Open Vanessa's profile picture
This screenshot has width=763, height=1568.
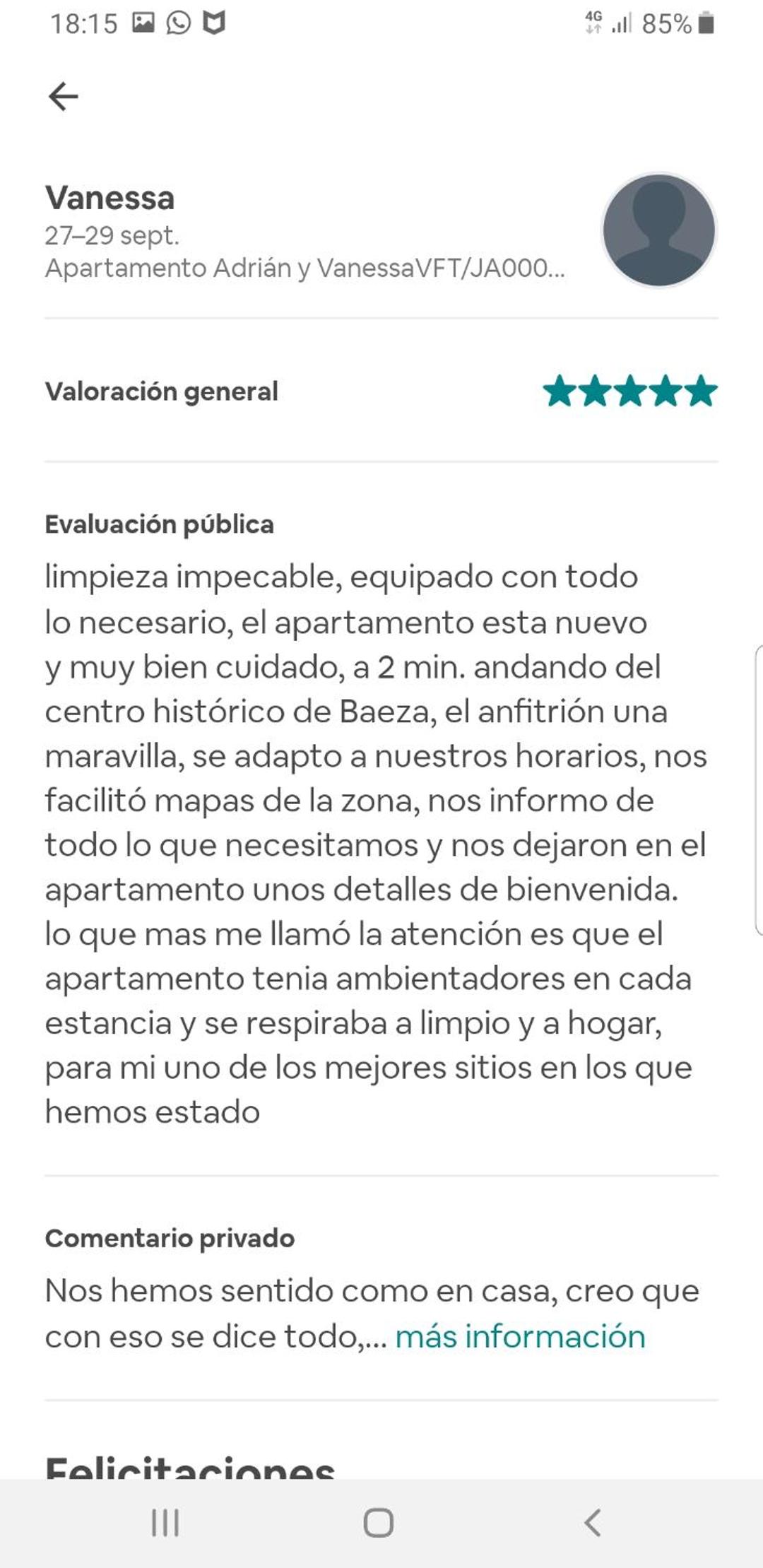click(x=659, y=230)
